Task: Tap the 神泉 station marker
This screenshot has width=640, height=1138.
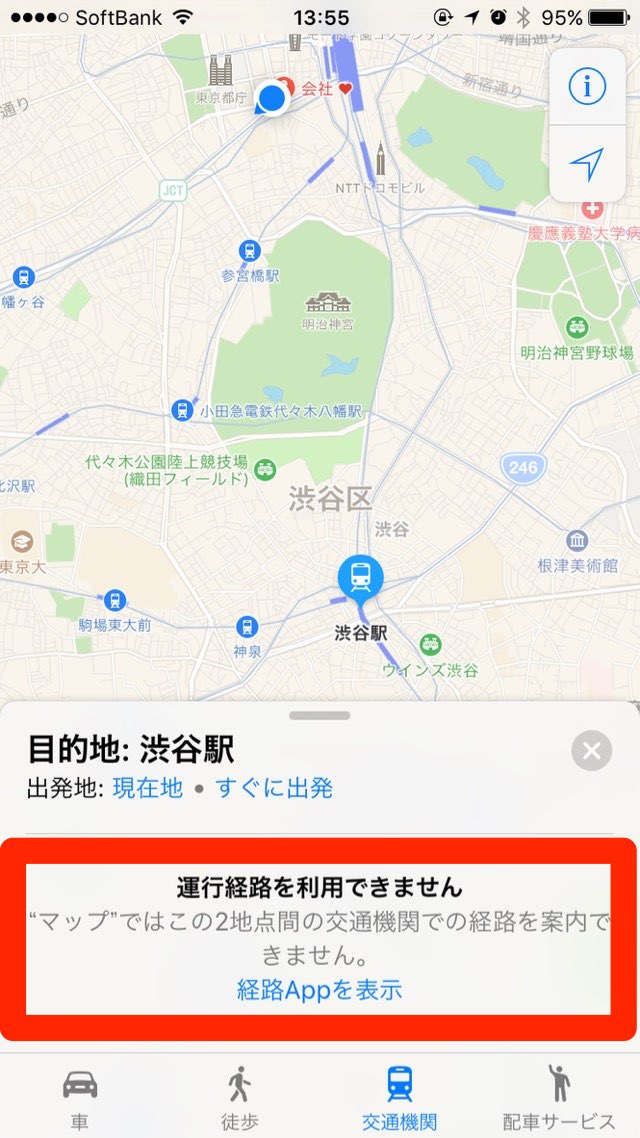Action: tap(247, 627)
